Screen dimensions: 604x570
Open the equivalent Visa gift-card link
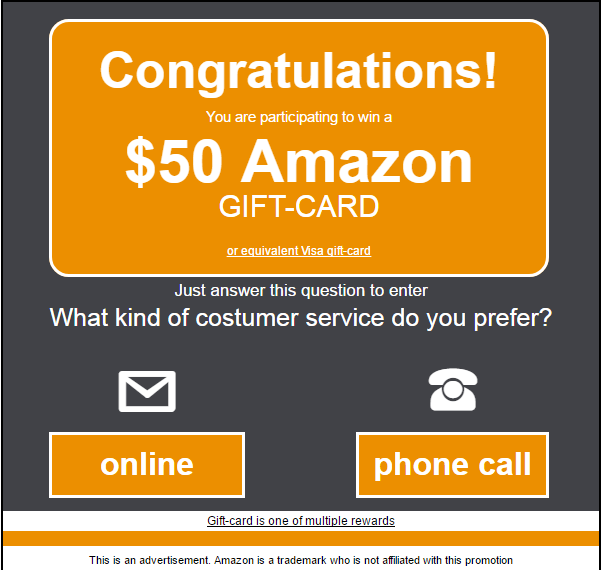(x=299, y=251)
